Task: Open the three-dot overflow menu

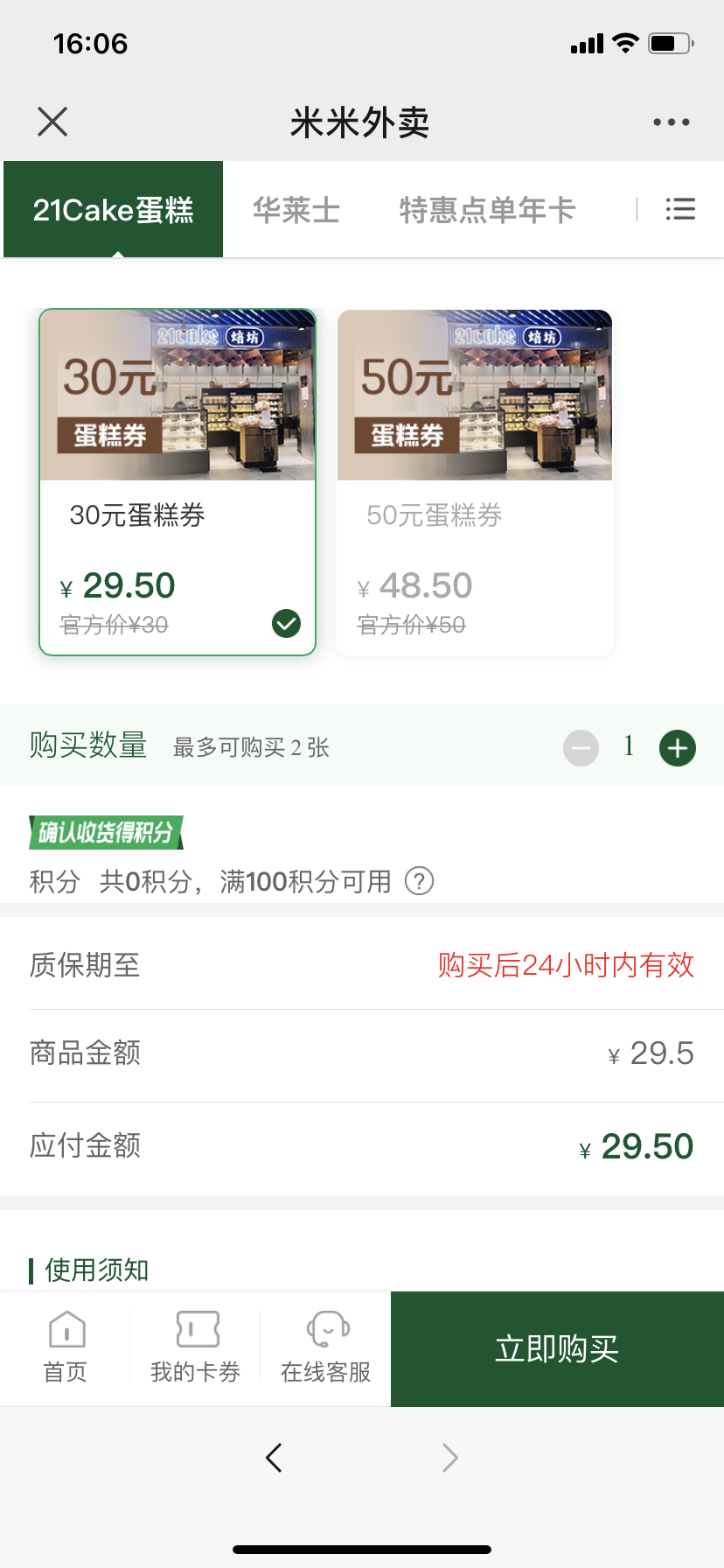Action: 671,122
